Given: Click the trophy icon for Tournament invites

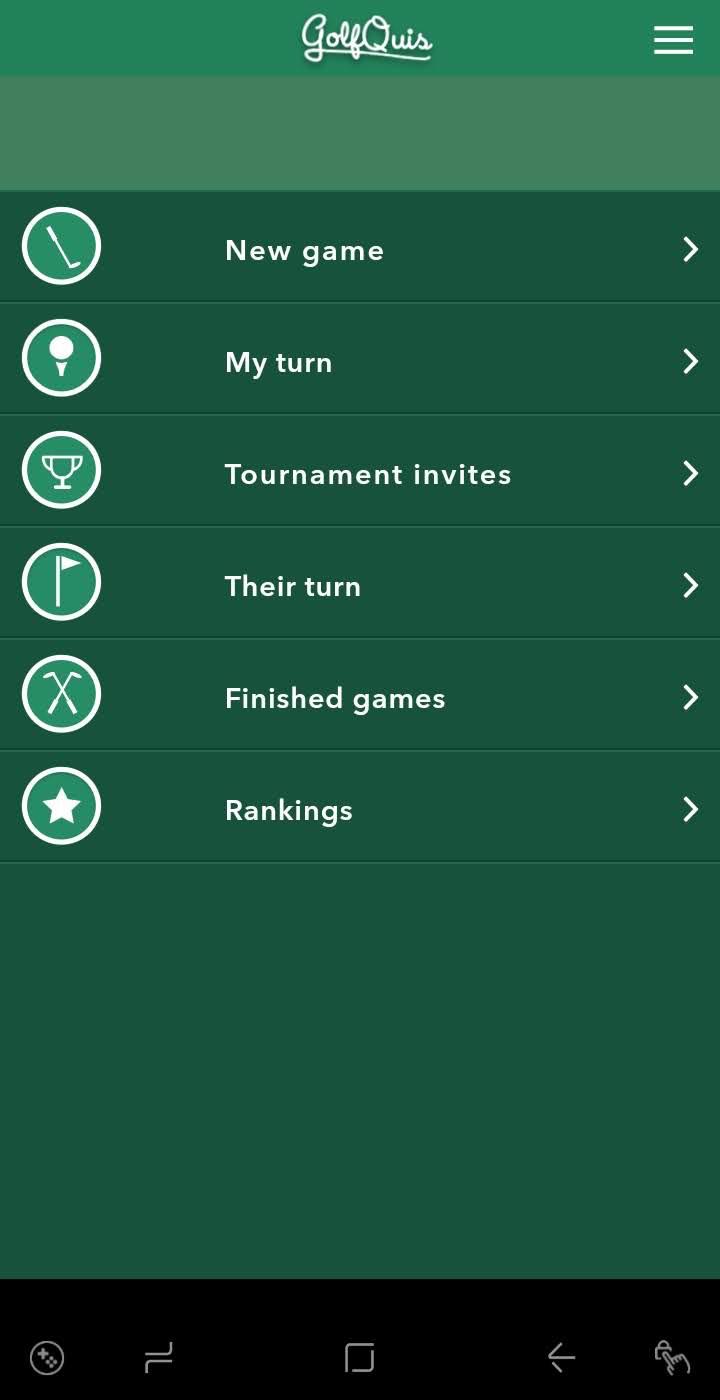Looking at the screenshot, I should (61, 469).
